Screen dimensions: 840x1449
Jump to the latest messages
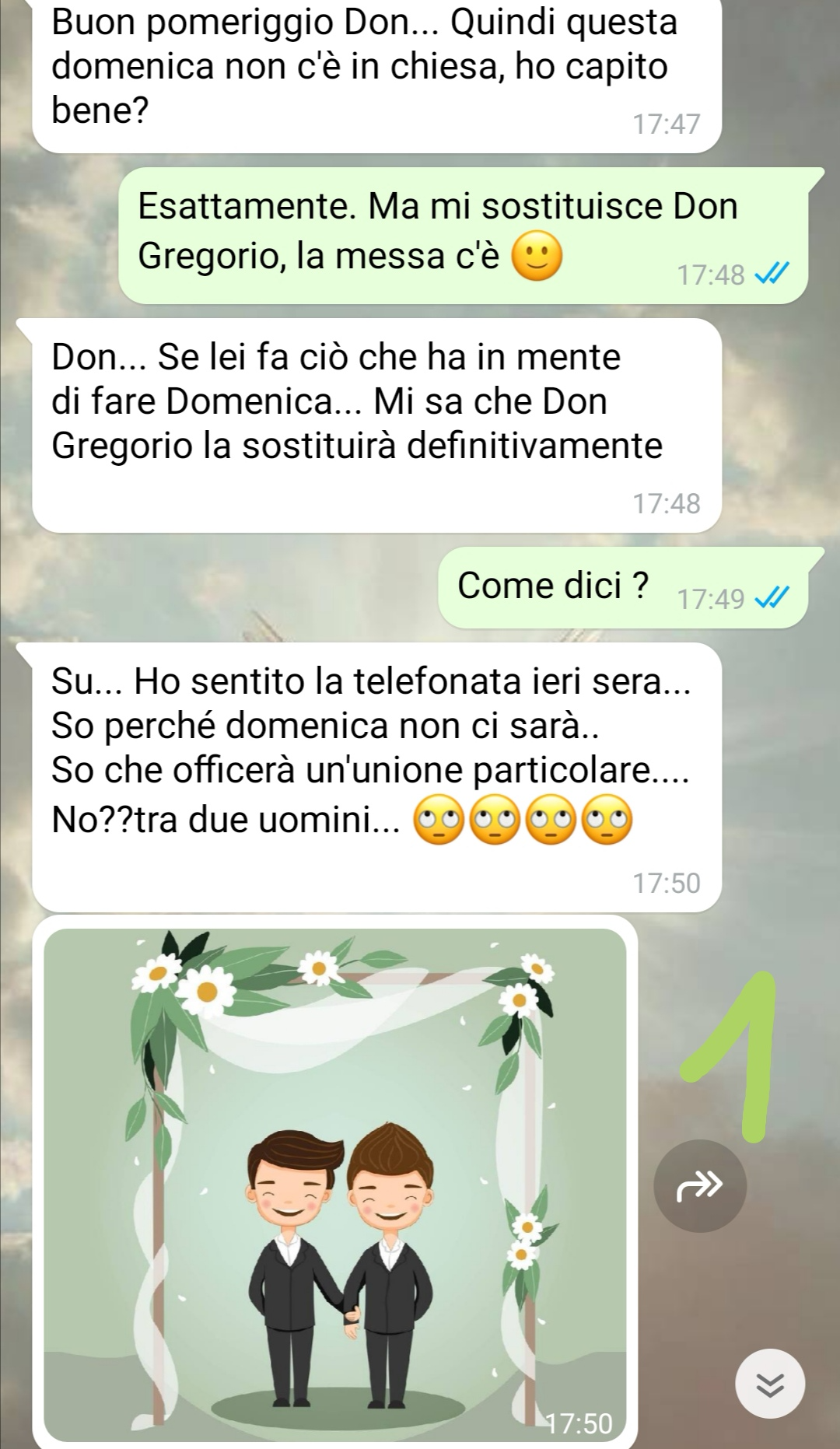click(770, 1384)
